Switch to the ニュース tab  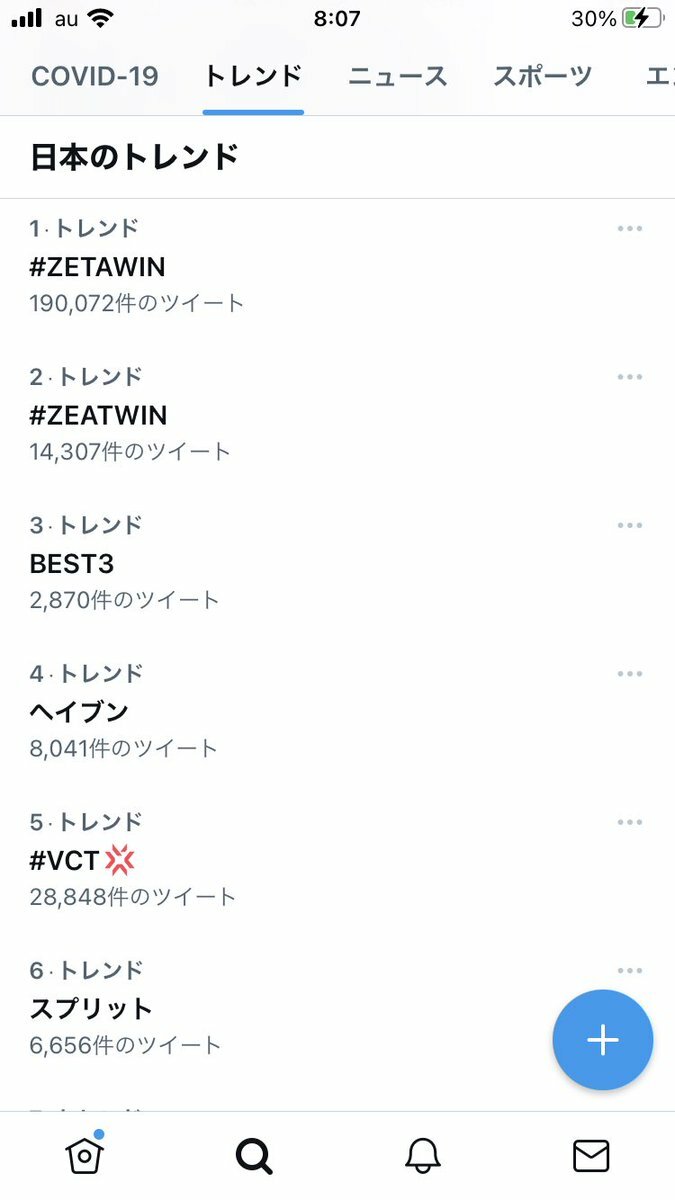[x=397, y=76]
